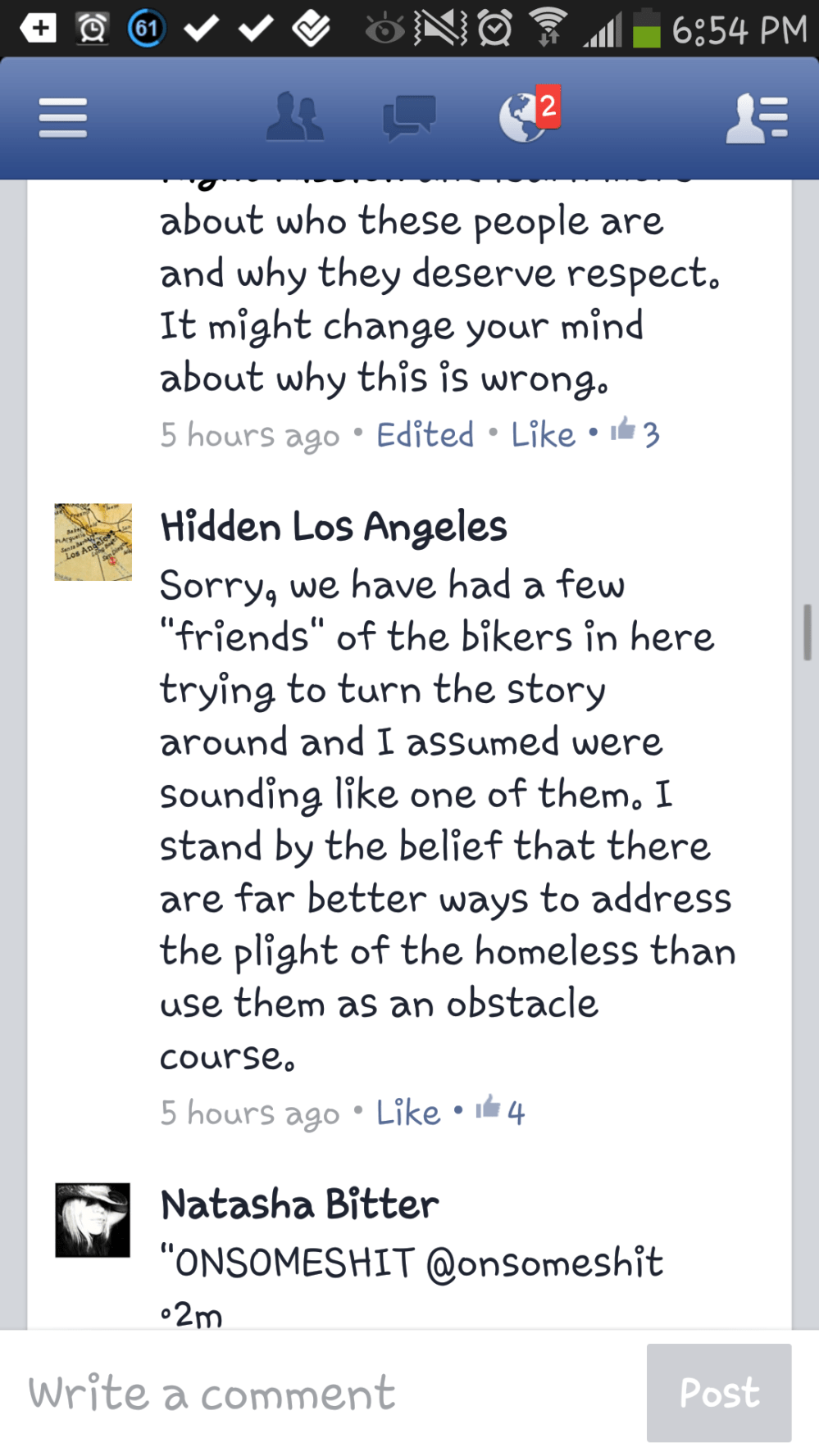Open the main hamburger menu
Image resolution: width=819 pixels, height=1456 pixels.
point(63,118)
